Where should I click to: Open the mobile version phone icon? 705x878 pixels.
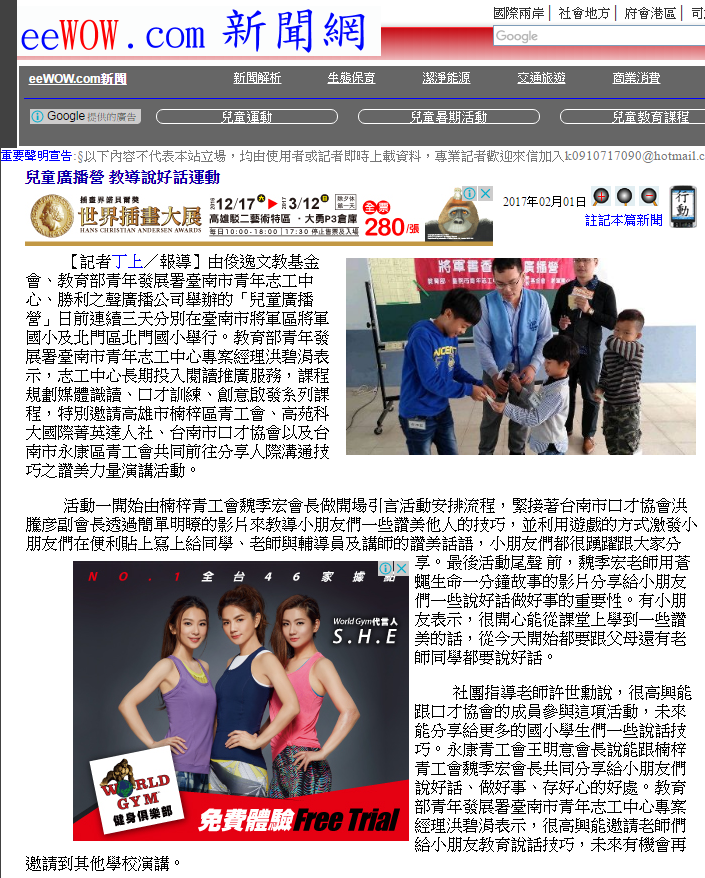[683, 206]
